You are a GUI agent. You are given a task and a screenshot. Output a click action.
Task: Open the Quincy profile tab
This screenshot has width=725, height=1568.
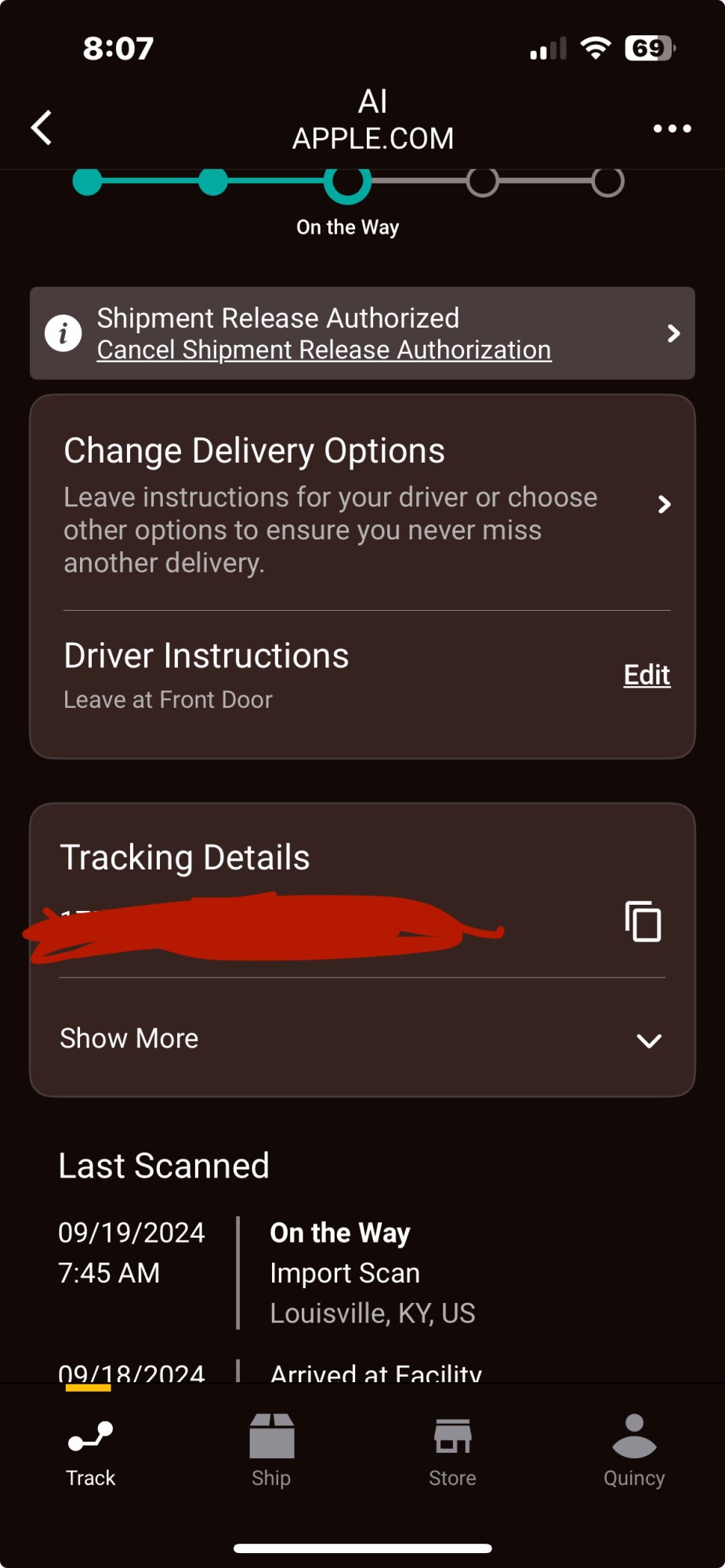[633, 1451]
